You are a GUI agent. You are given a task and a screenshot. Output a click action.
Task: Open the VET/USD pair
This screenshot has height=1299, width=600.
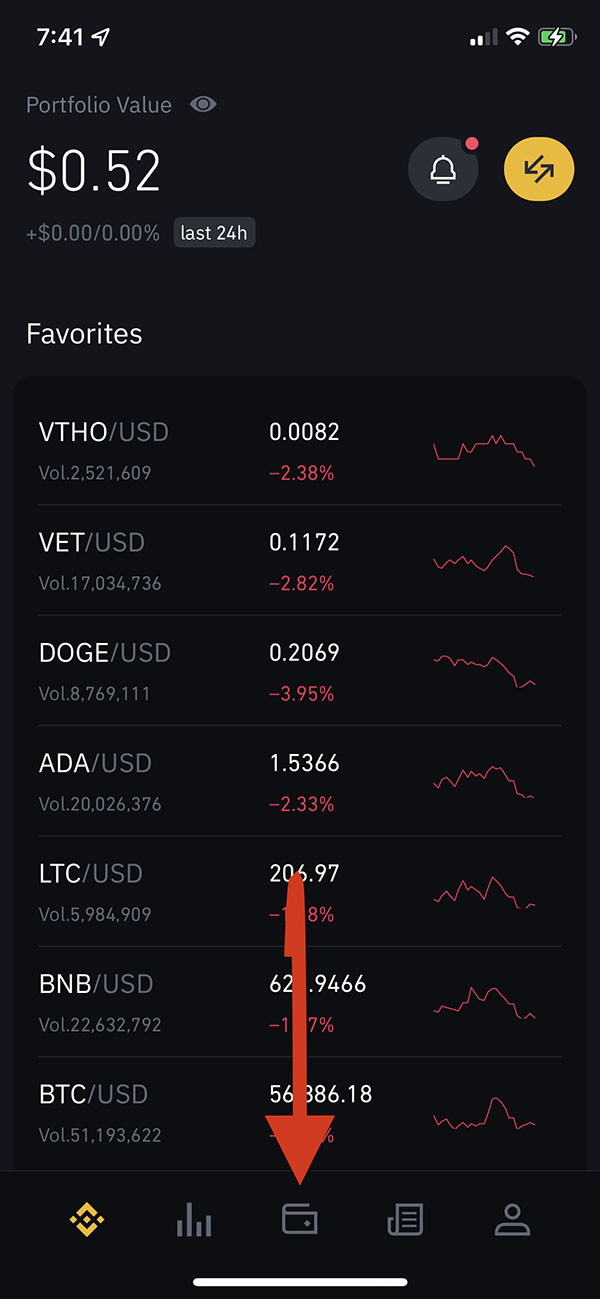pos(300,560)
